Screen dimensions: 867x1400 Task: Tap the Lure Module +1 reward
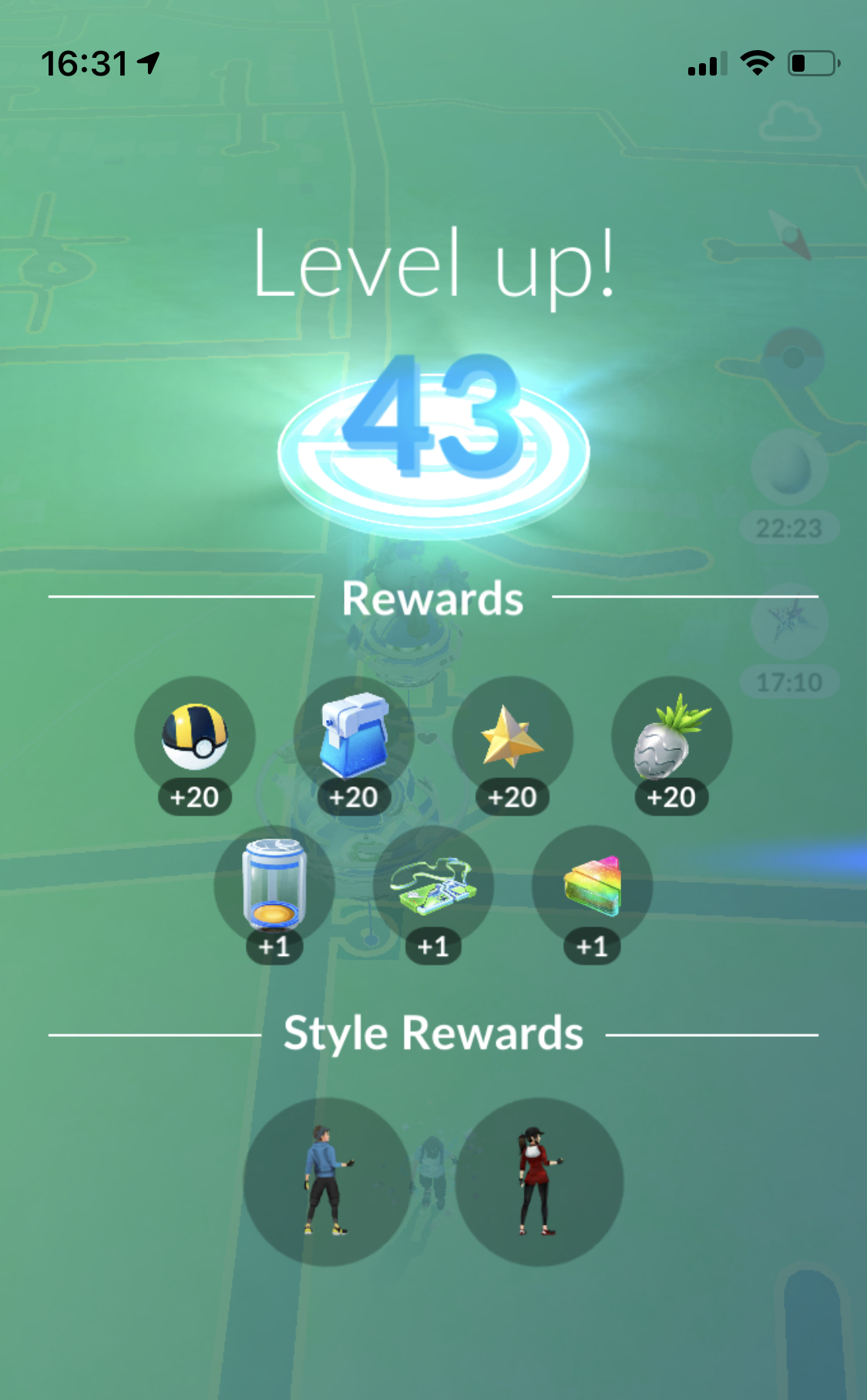point(433,887)
